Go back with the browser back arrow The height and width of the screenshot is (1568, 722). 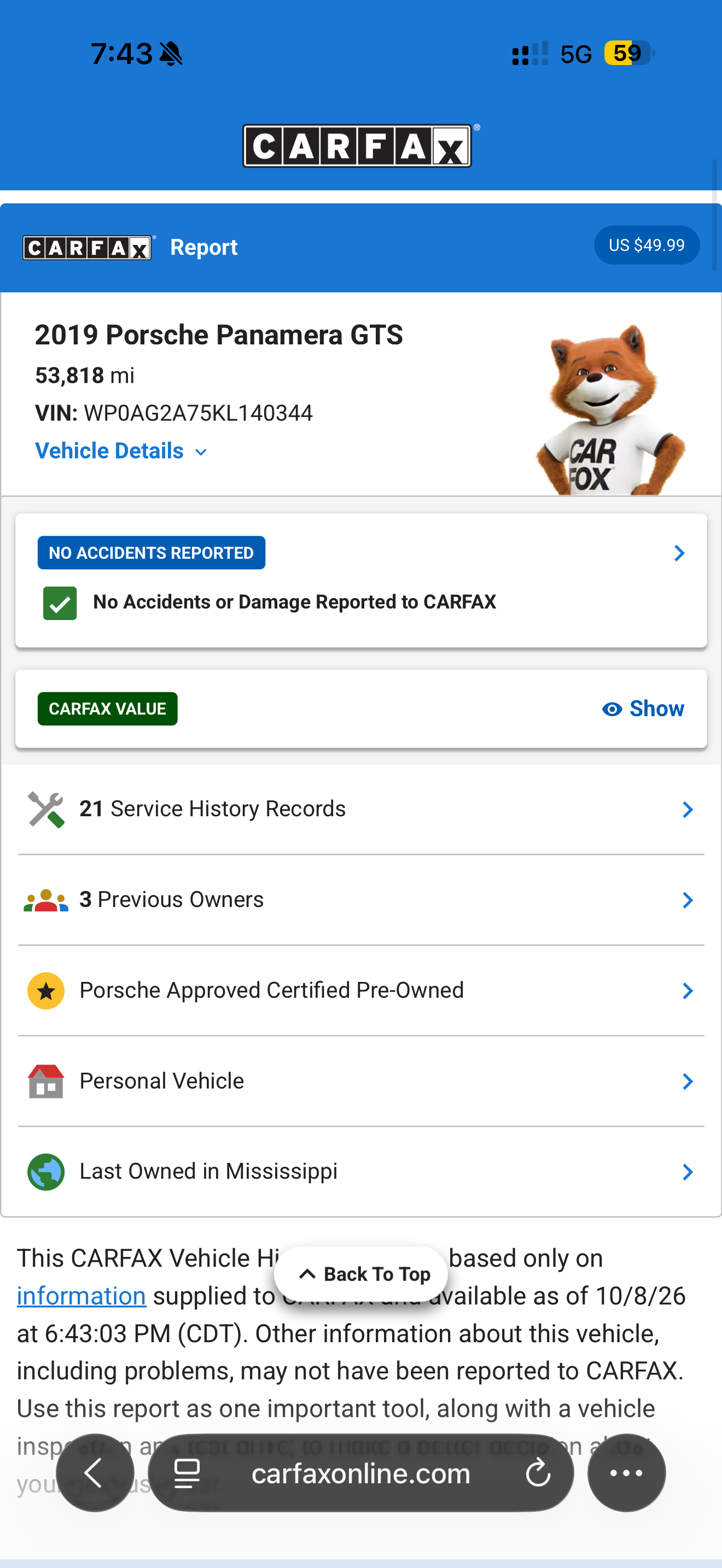pos(95,1472)
